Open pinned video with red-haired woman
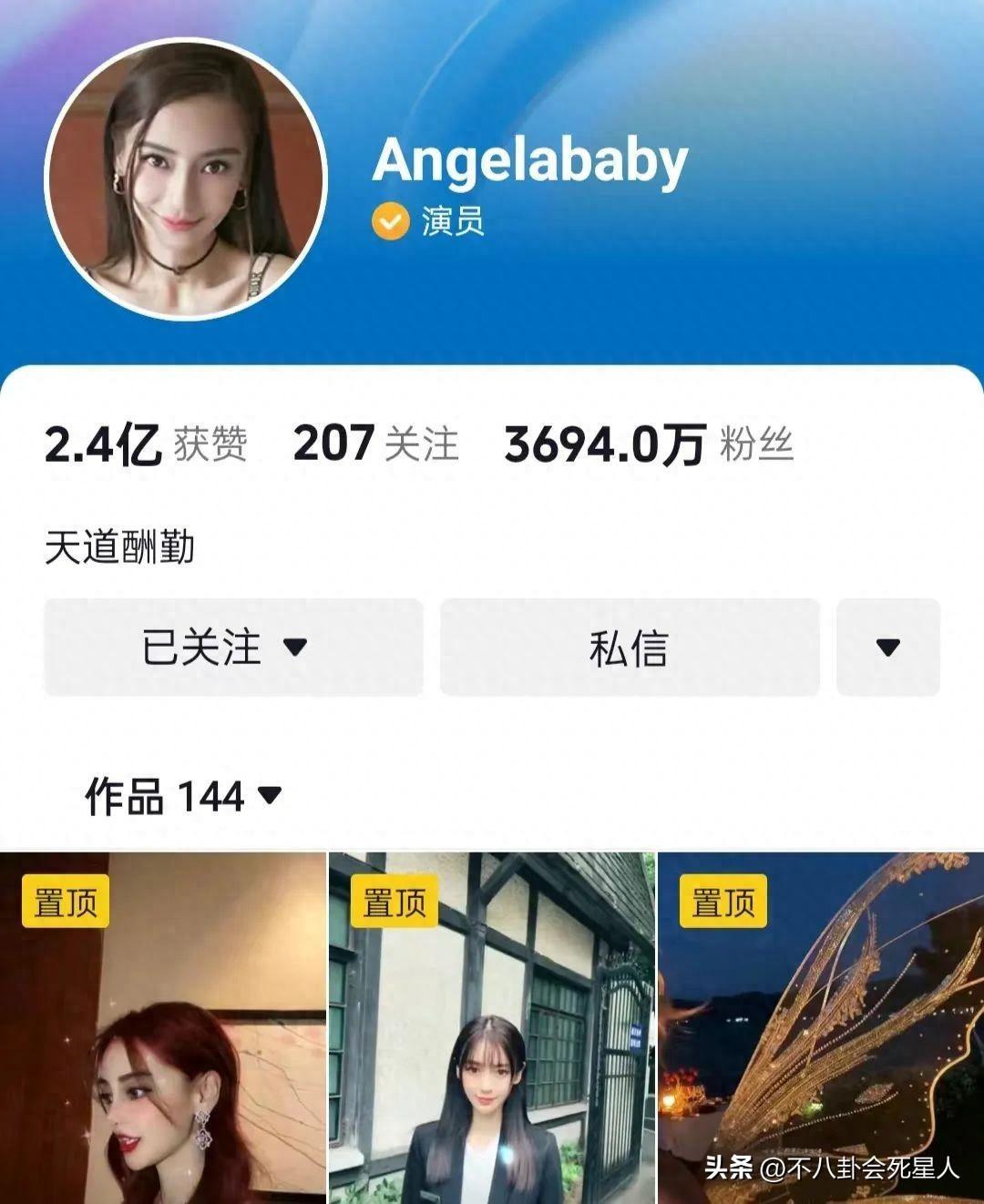The height and width of the screenshot is (1204, 984). [x=163, y=1029]
